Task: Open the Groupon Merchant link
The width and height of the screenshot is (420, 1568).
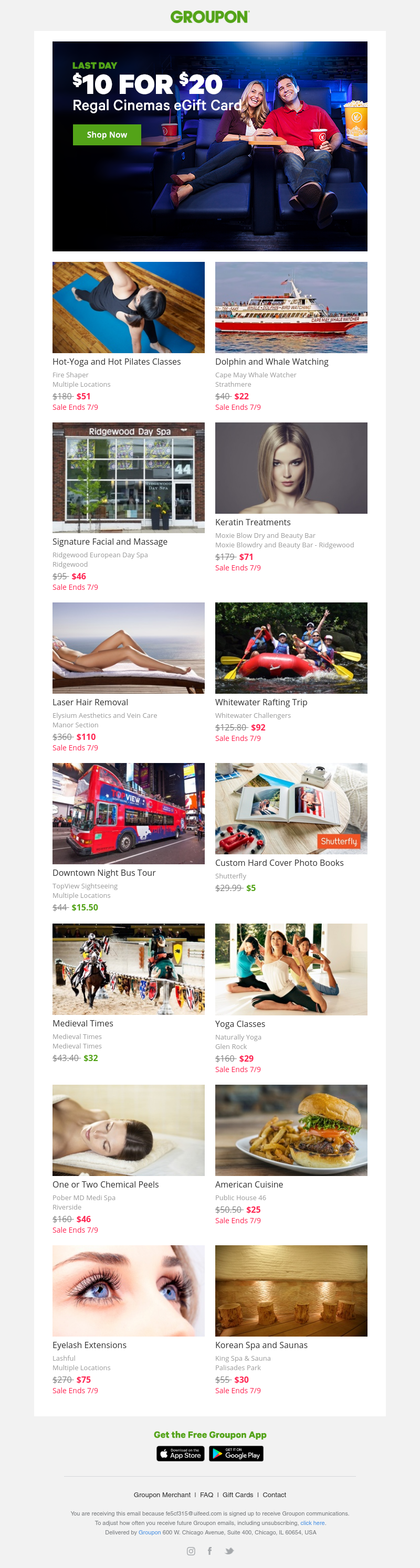Action: tap(162, 1495)
